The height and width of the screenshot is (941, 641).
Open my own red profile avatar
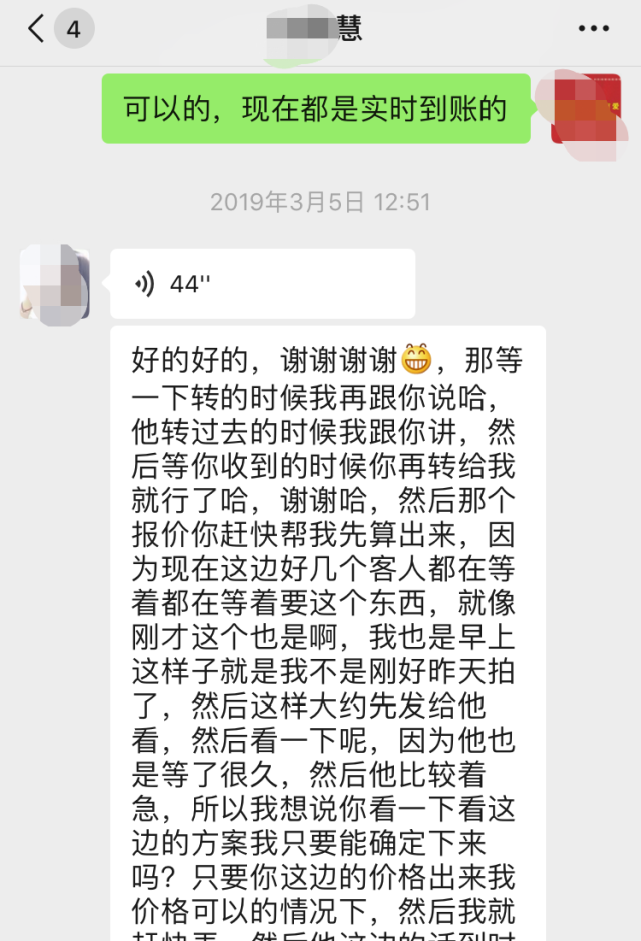(585, 108)
